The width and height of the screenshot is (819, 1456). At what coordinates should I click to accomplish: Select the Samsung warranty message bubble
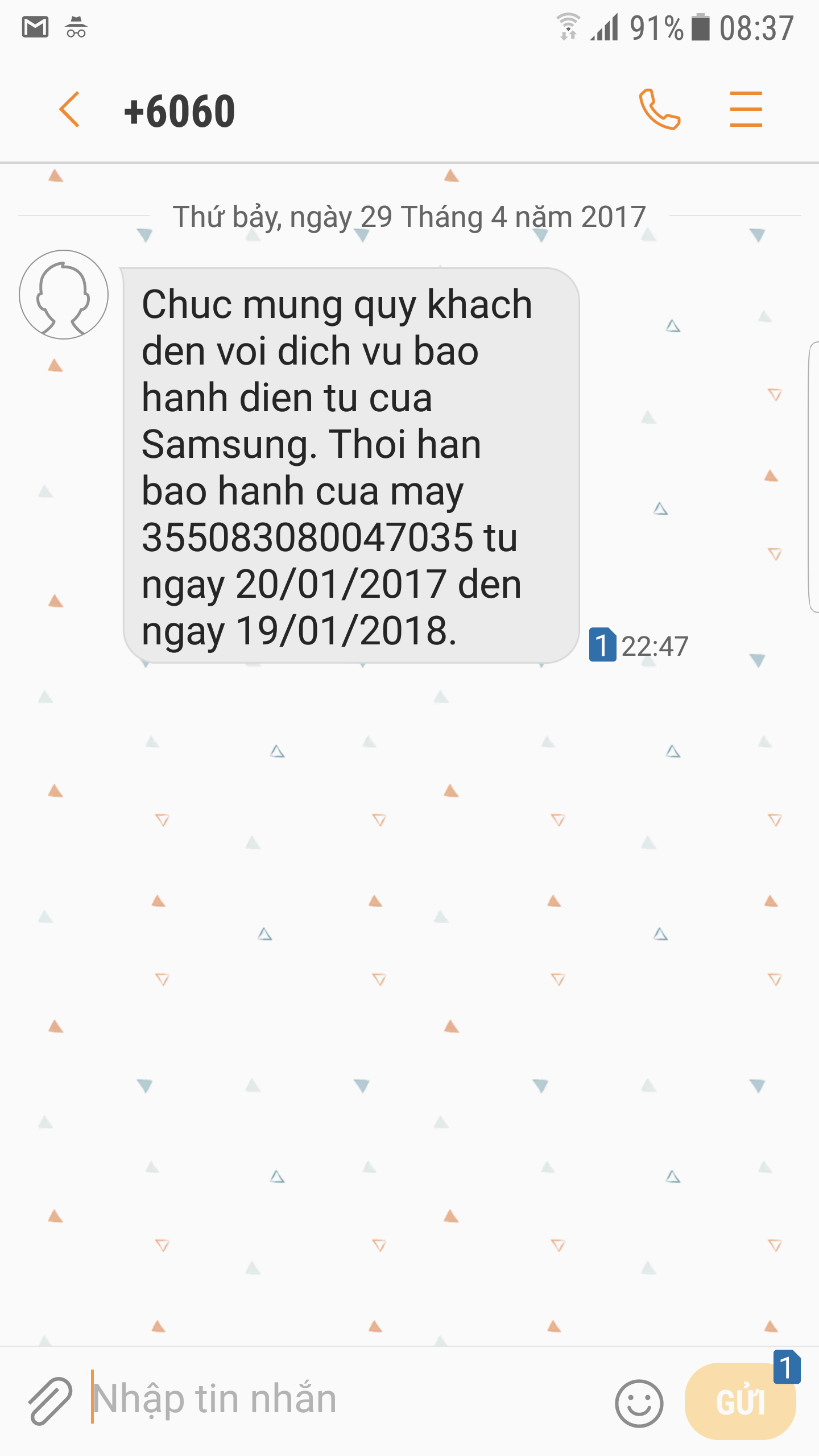point(351,465)
